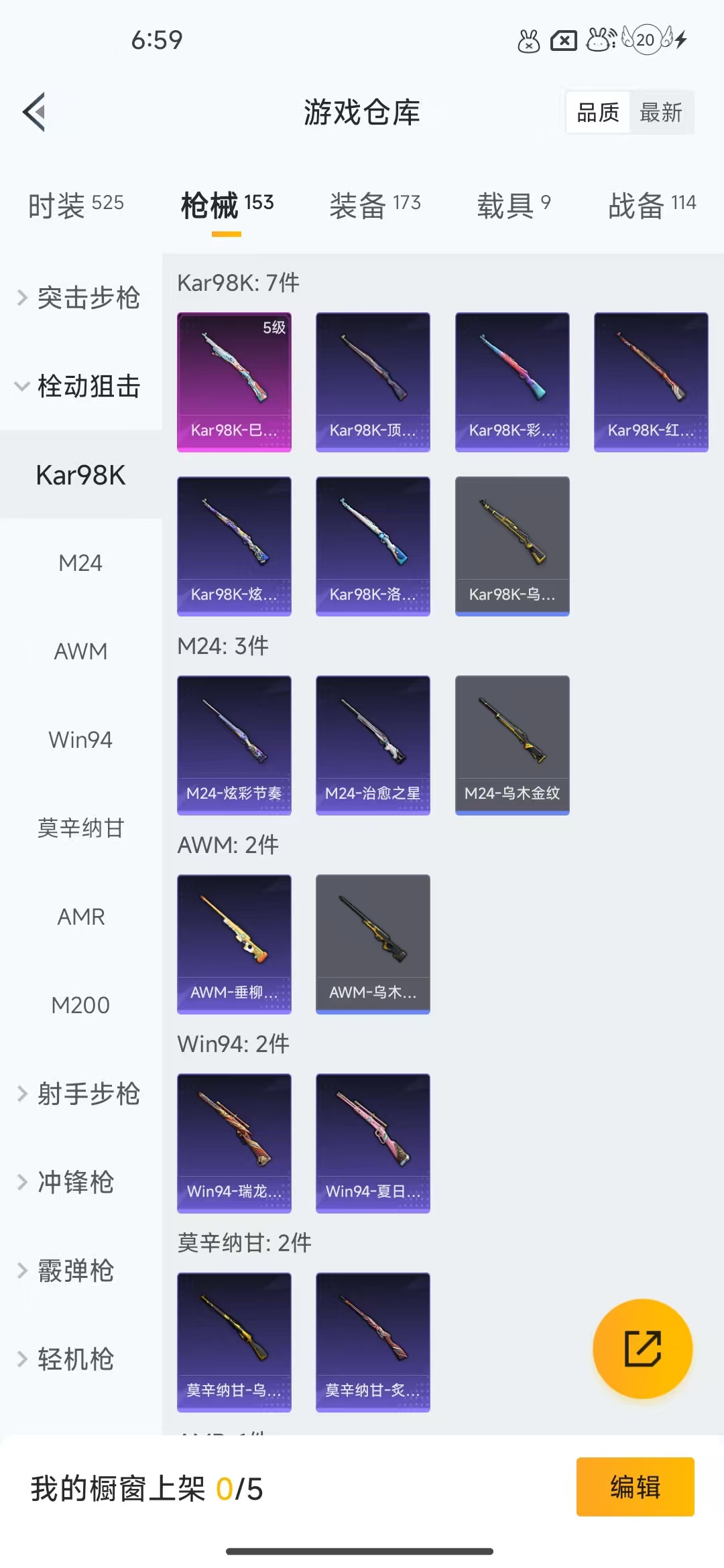
Task: Select M24 in the sidebar
Action: pos(80,563)
